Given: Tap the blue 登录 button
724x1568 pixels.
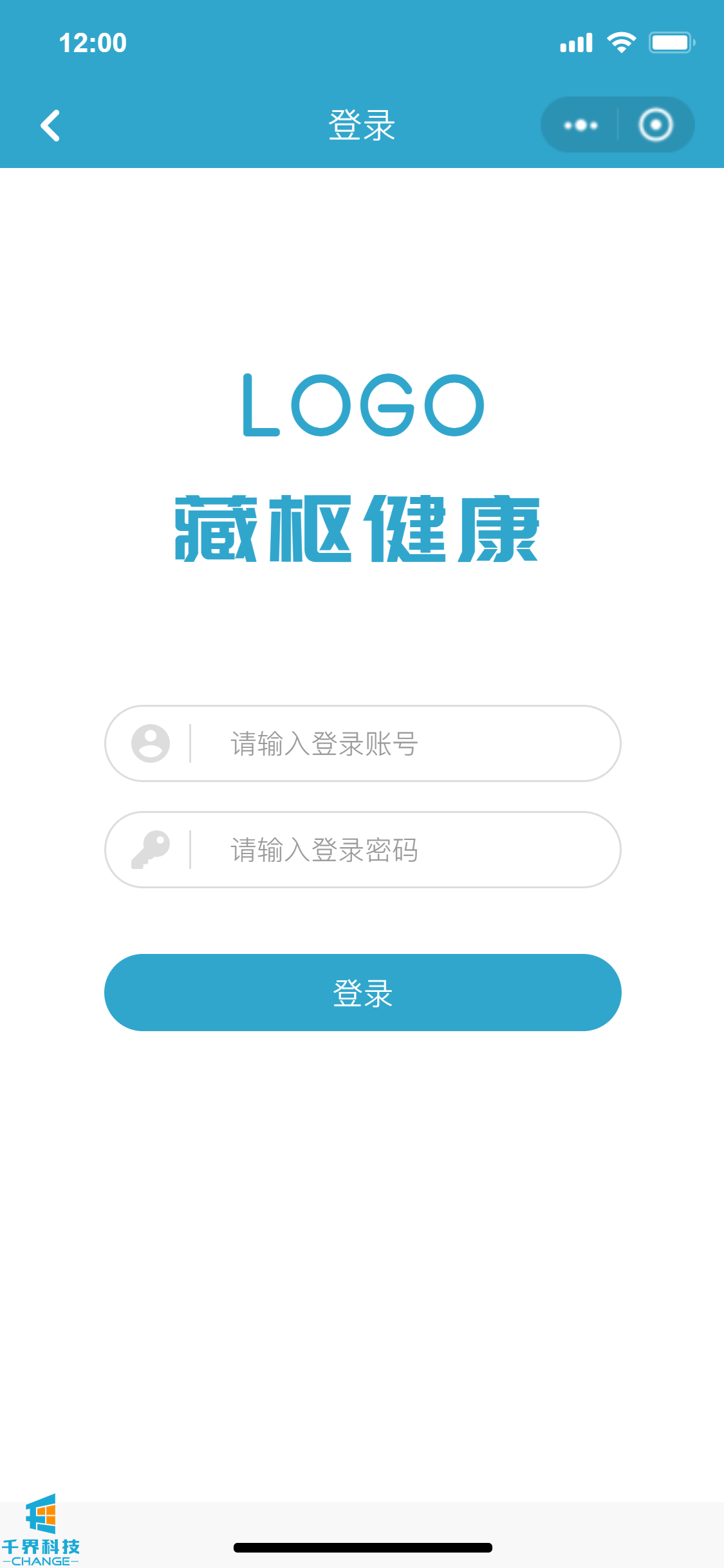Looking at the screenshot, I should click(x=362, y=993).
